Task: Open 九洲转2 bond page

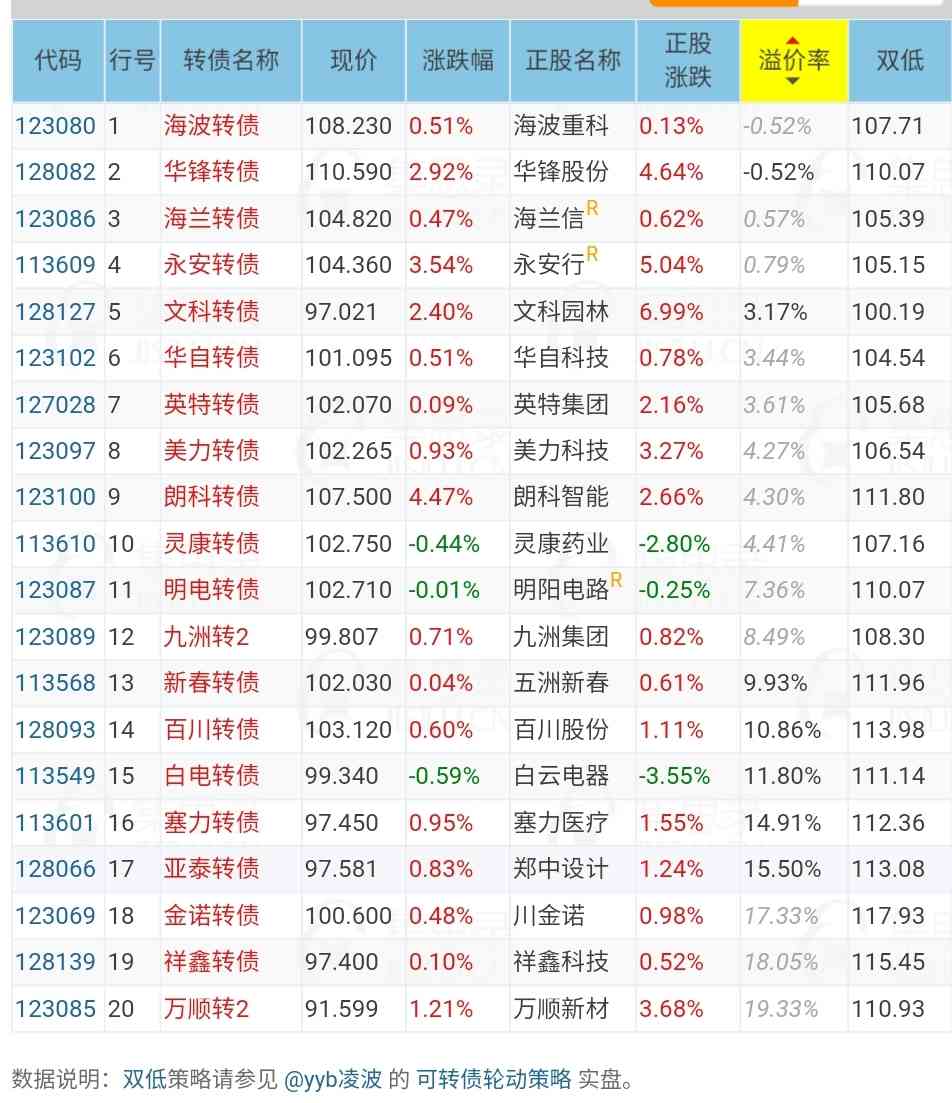Action: 206,637
